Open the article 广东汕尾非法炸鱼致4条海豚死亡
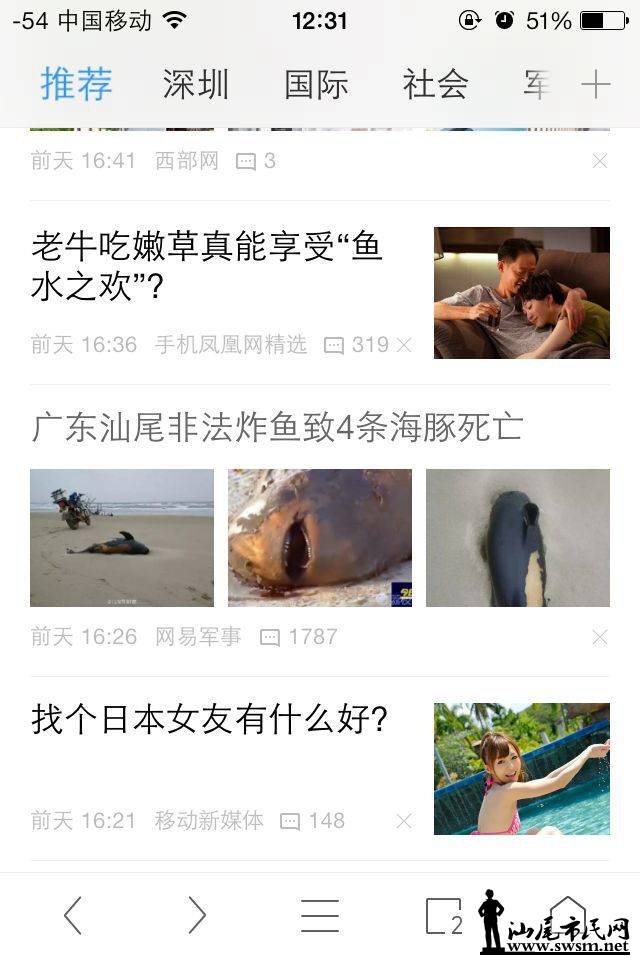 [278, 428]
